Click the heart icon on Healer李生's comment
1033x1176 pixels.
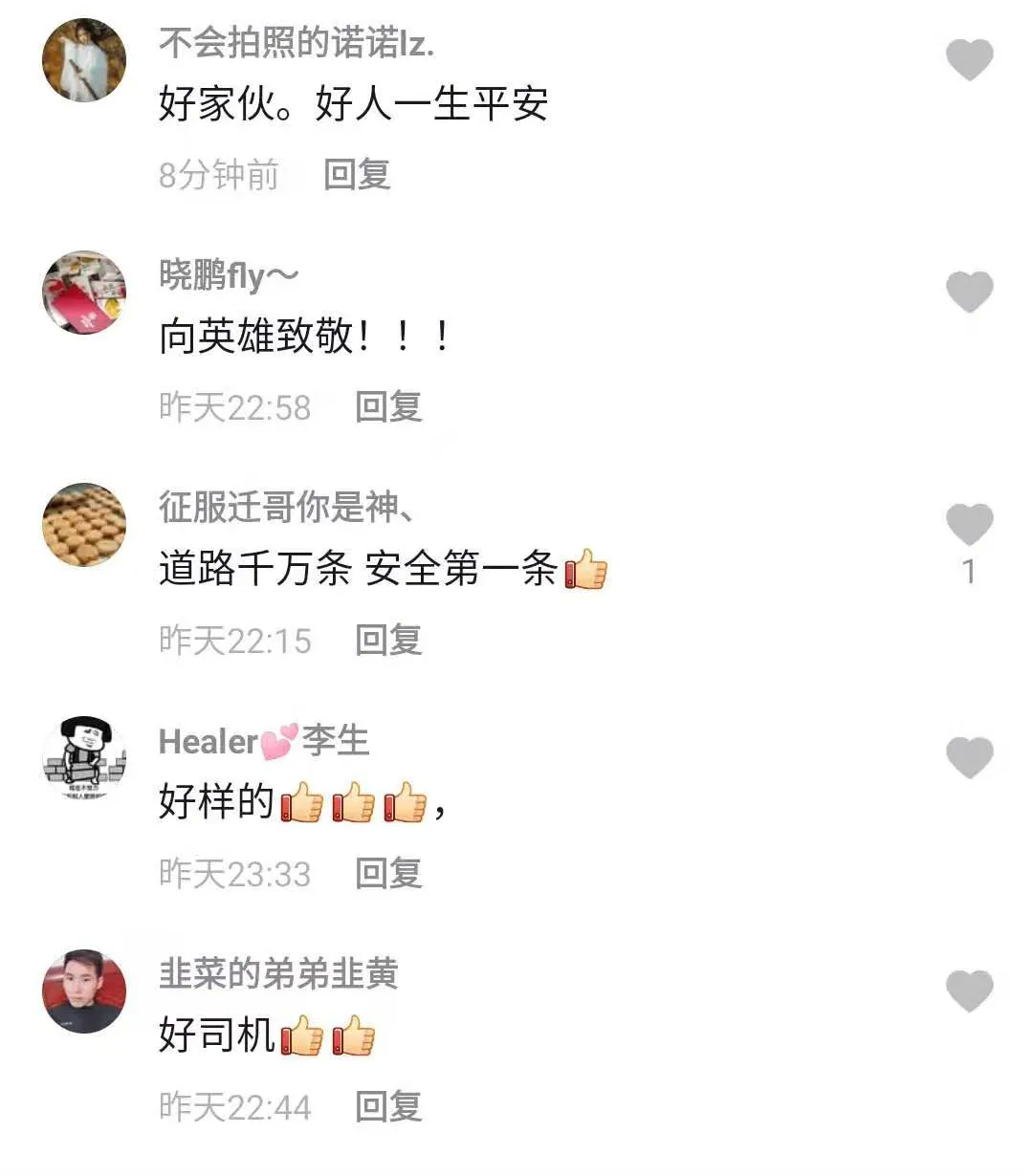click(x=970, y=755)
